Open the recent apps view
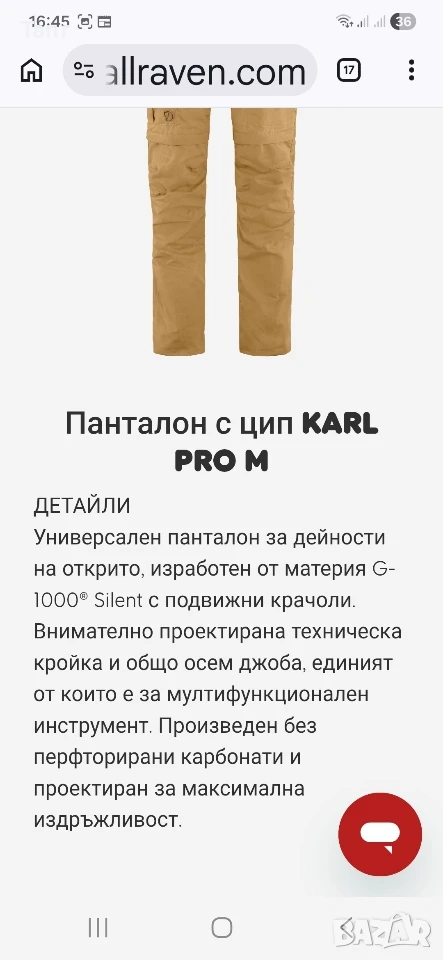 click(x=98, y=928)
